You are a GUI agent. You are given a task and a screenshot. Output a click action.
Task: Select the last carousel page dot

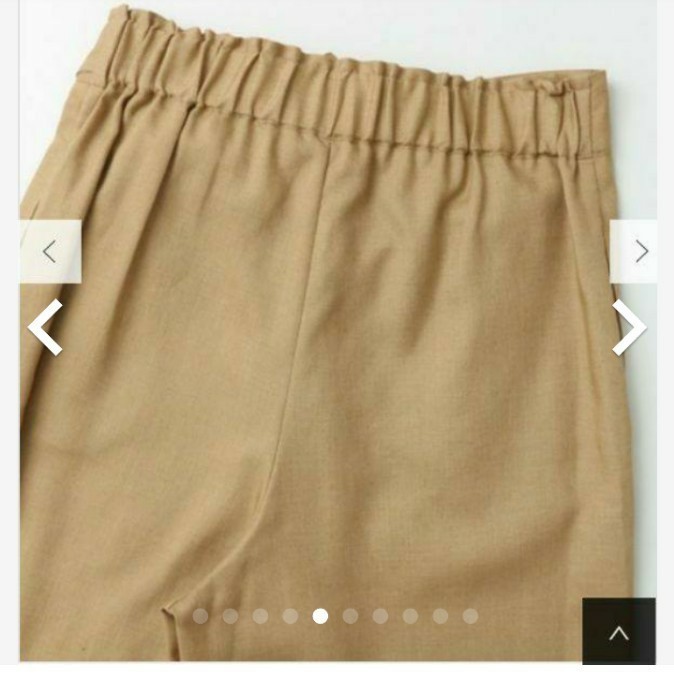coord(470,616)
